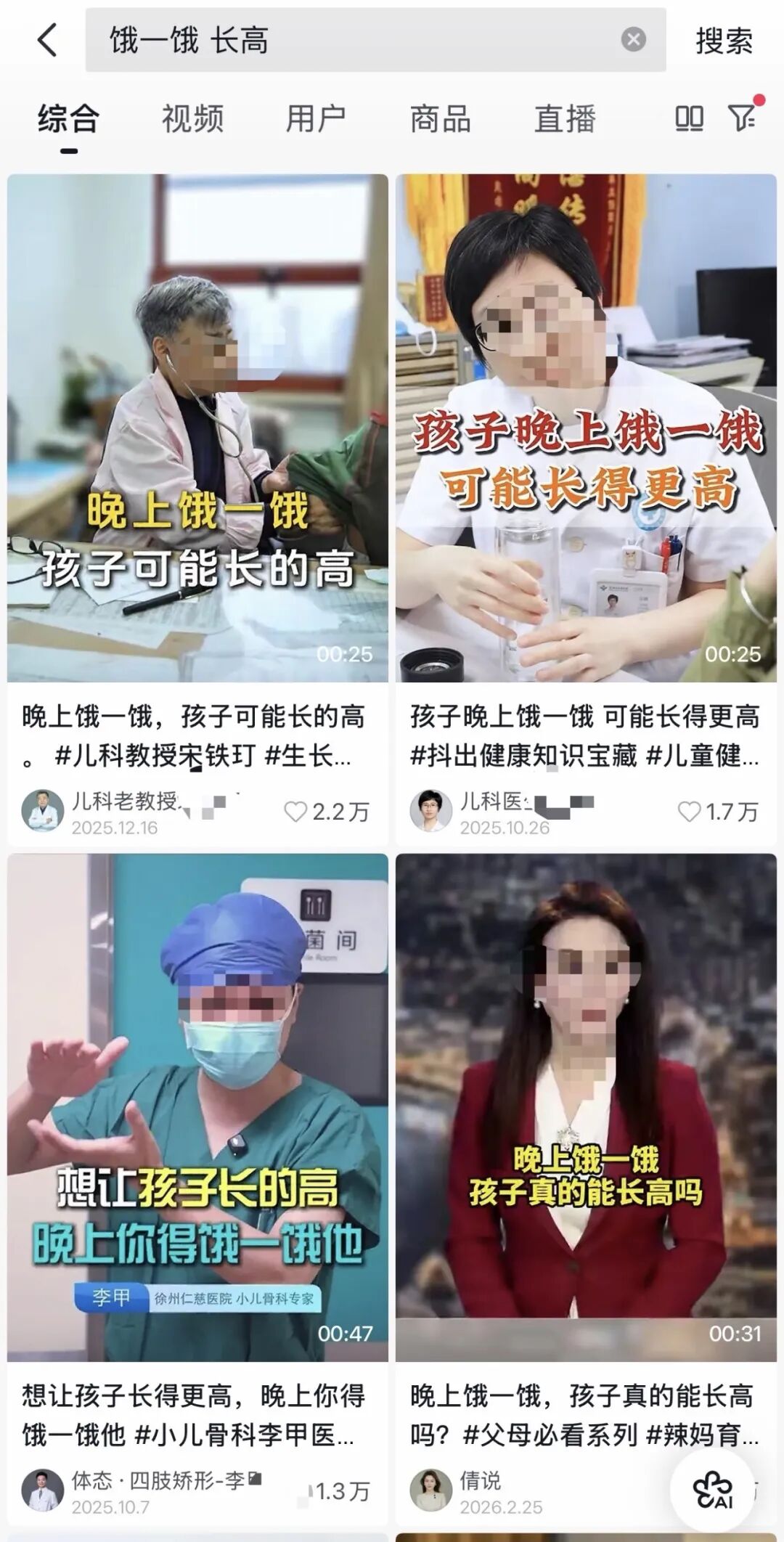The width and height of the screenshot is (784, 1542).
Task: Switch to the 视频 tab
Action: [192, 119]
